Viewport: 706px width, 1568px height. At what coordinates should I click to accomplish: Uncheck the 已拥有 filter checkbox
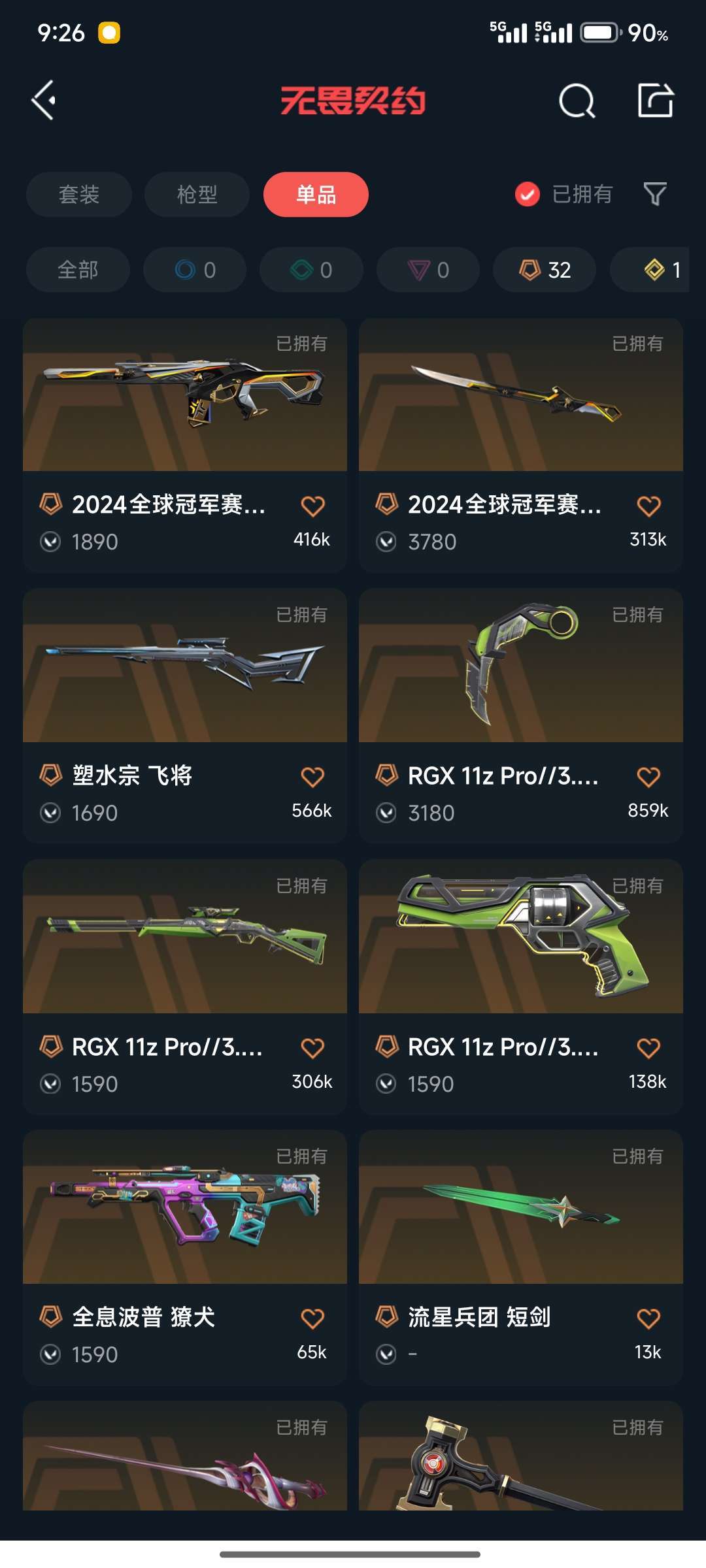pyautogui.click(x=528, y=194)
